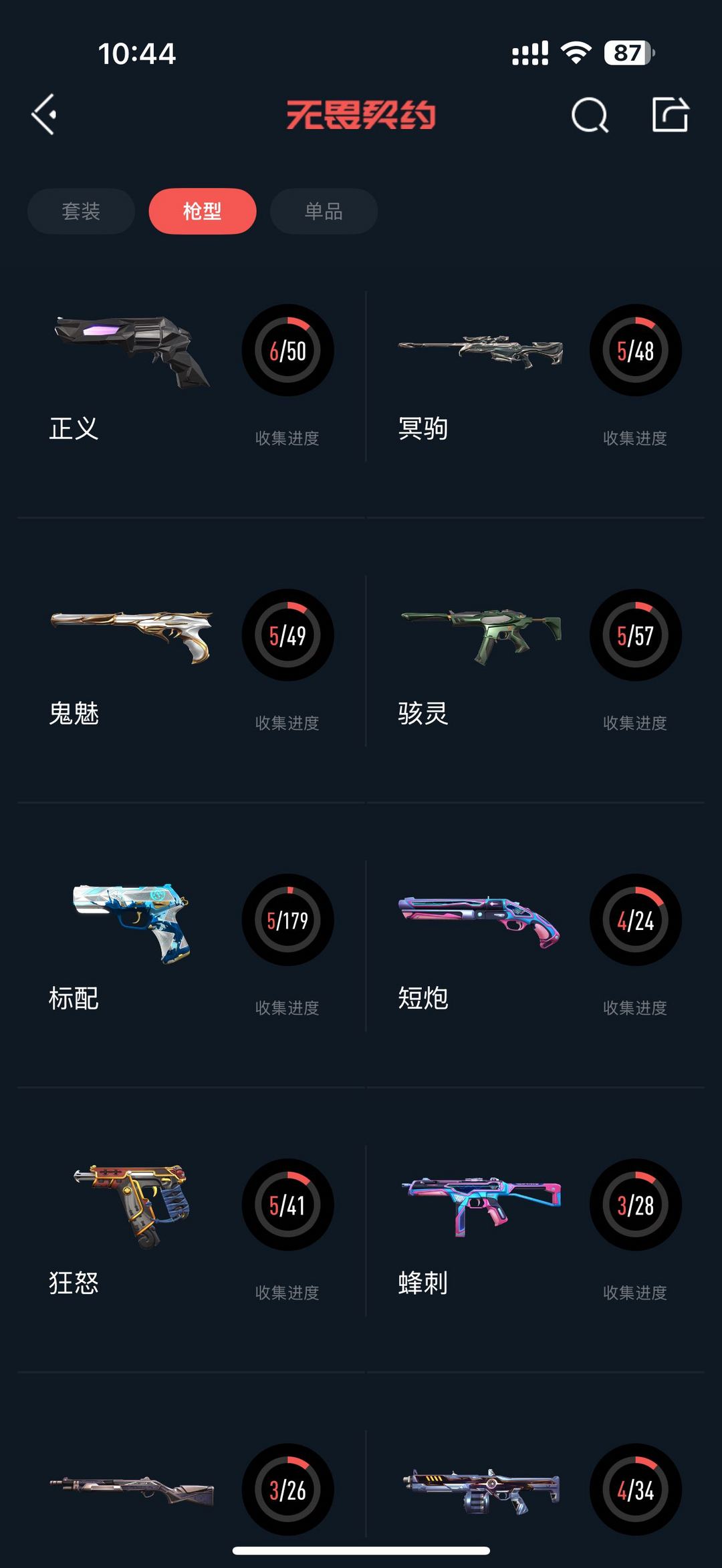
Task: Open the 短炮 shotgun collection
Action: coord(481,942)
